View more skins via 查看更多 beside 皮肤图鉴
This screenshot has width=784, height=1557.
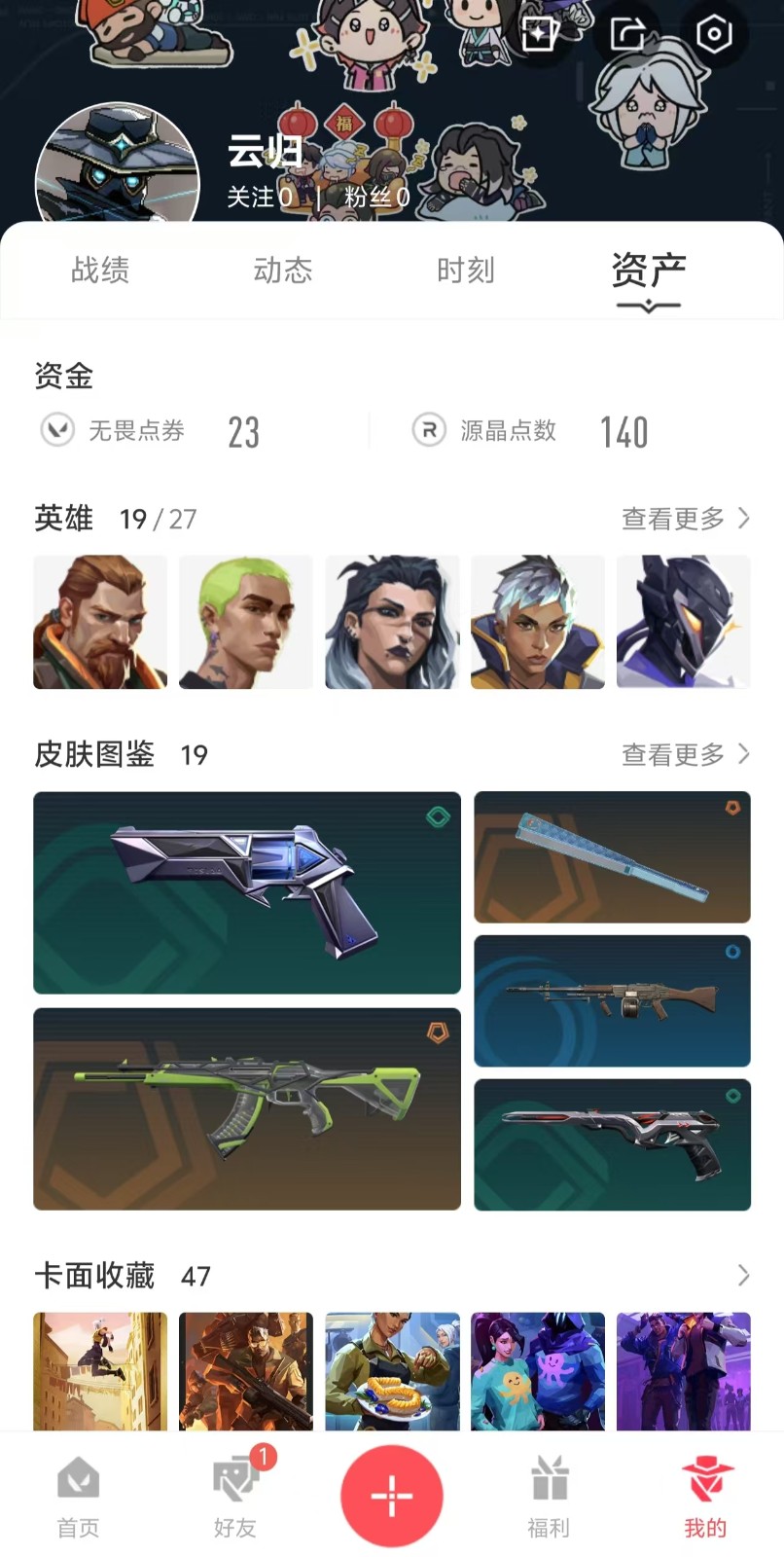point(685,754)
